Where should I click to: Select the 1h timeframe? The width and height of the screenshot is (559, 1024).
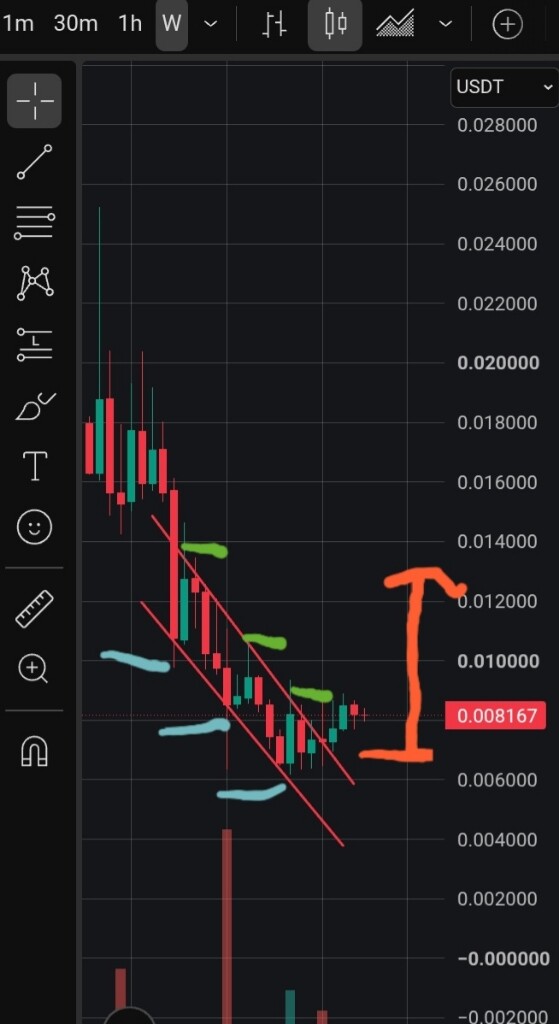130,24
